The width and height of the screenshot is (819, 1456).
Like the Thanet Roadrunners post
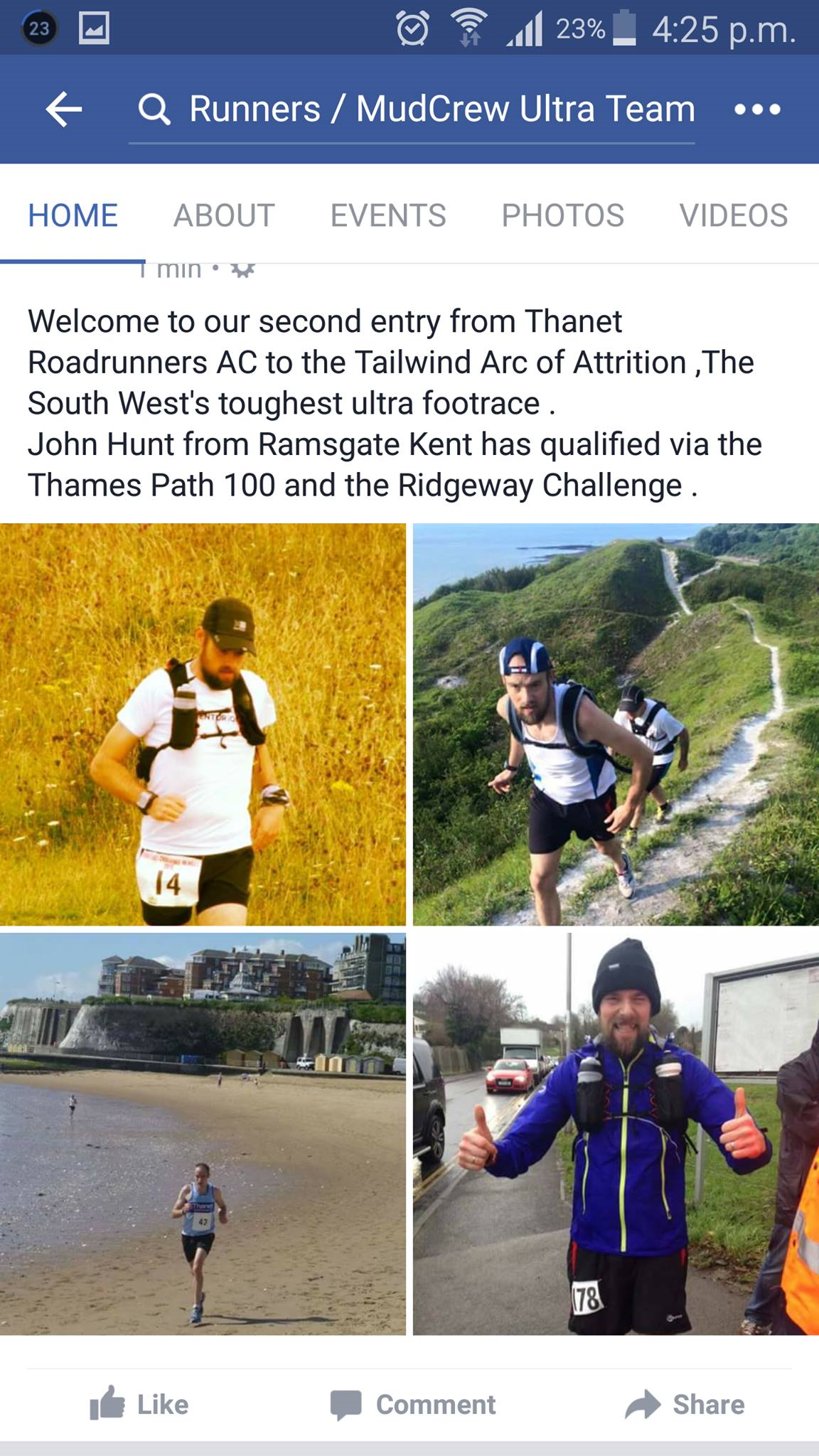(x=139, y=1405)
